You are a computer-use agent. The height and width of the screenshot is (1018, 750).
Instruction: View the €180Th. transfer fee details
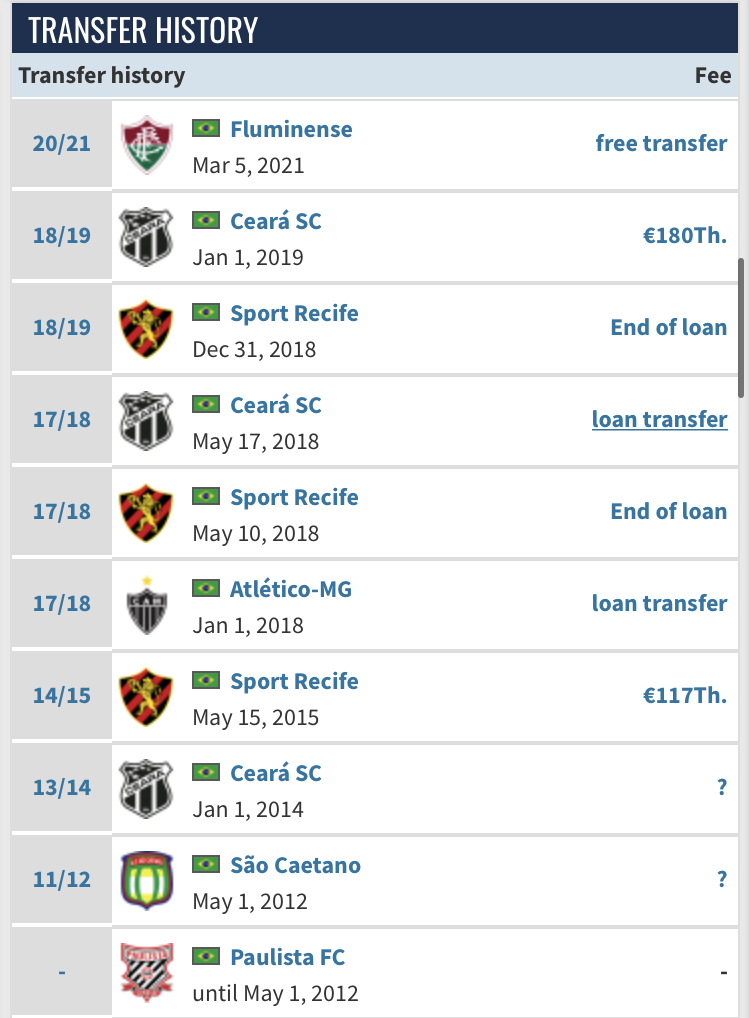click(684, 235)
